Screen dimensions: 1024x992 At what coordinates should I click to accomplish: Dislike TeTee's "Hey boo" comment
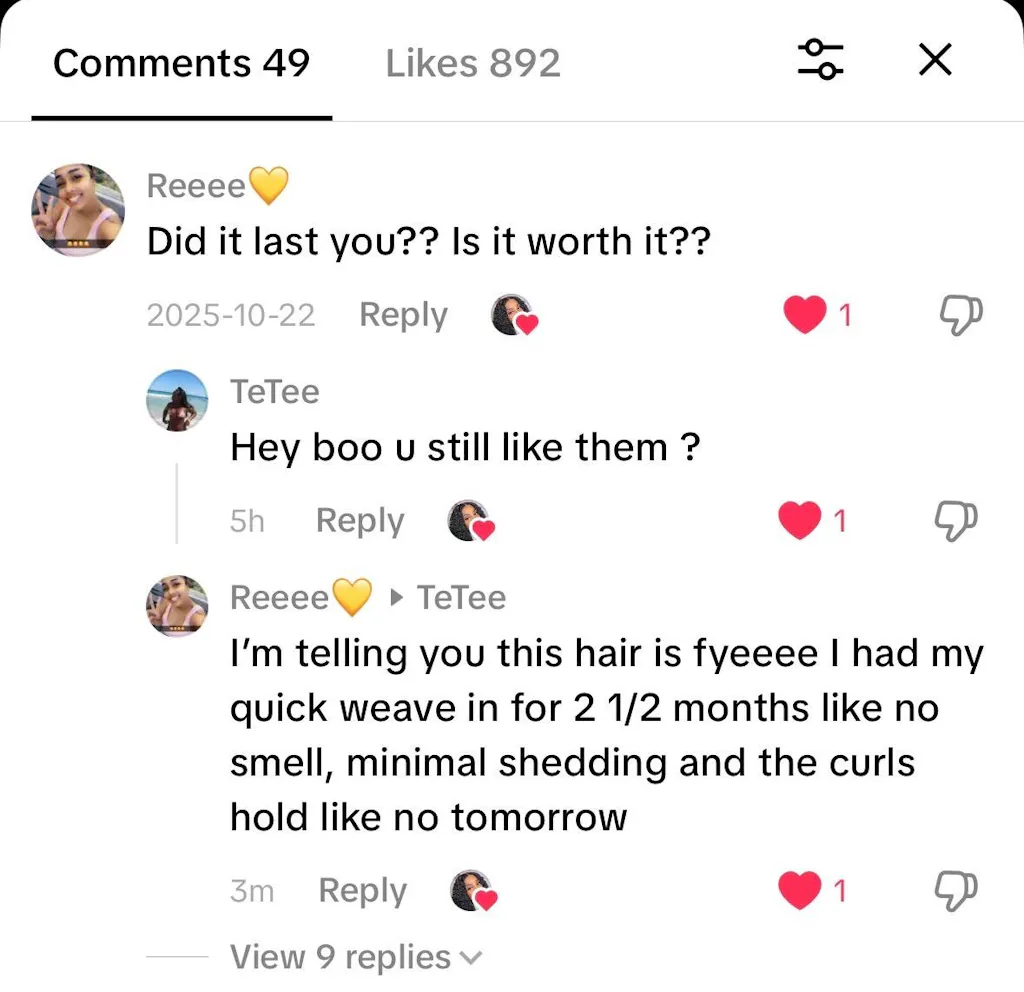point(955,521)
